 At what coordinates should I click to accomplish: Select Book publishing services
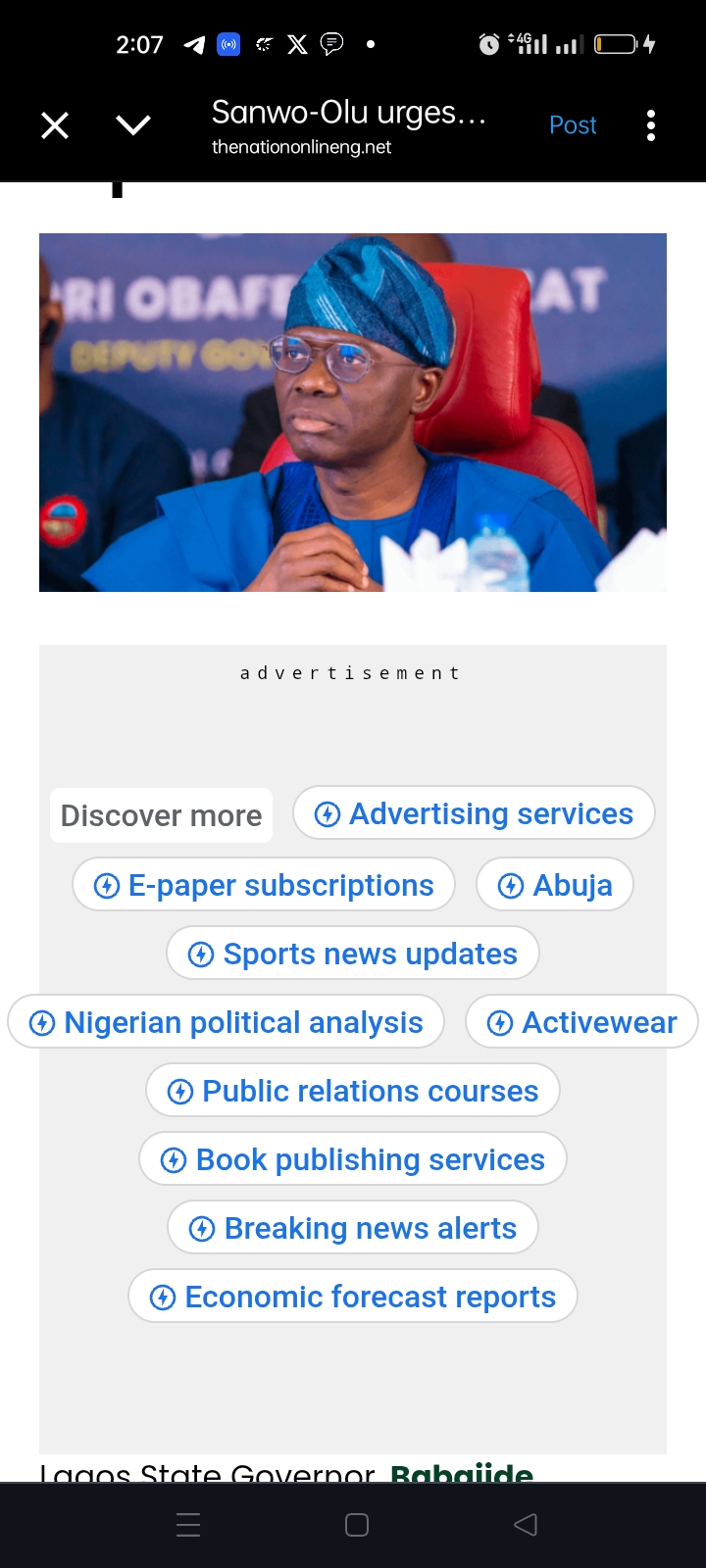pos(353,1159)
